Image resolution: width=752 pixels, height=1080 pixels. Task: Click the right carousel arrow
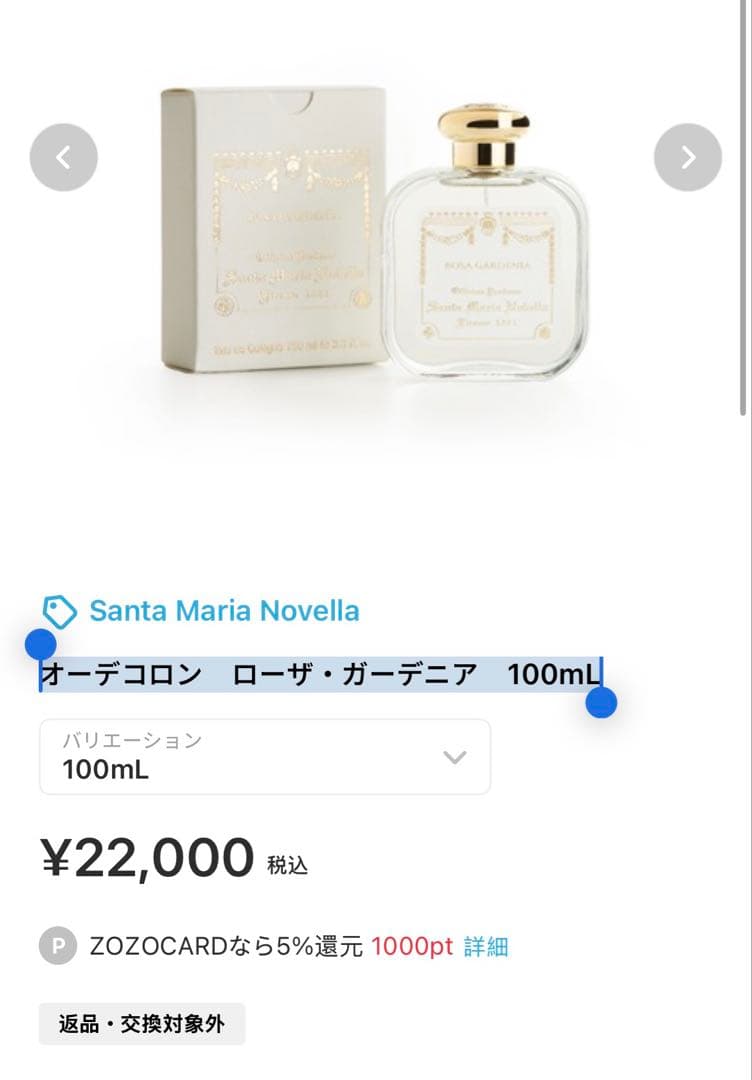pyautogui.click(x=688, y=156)
